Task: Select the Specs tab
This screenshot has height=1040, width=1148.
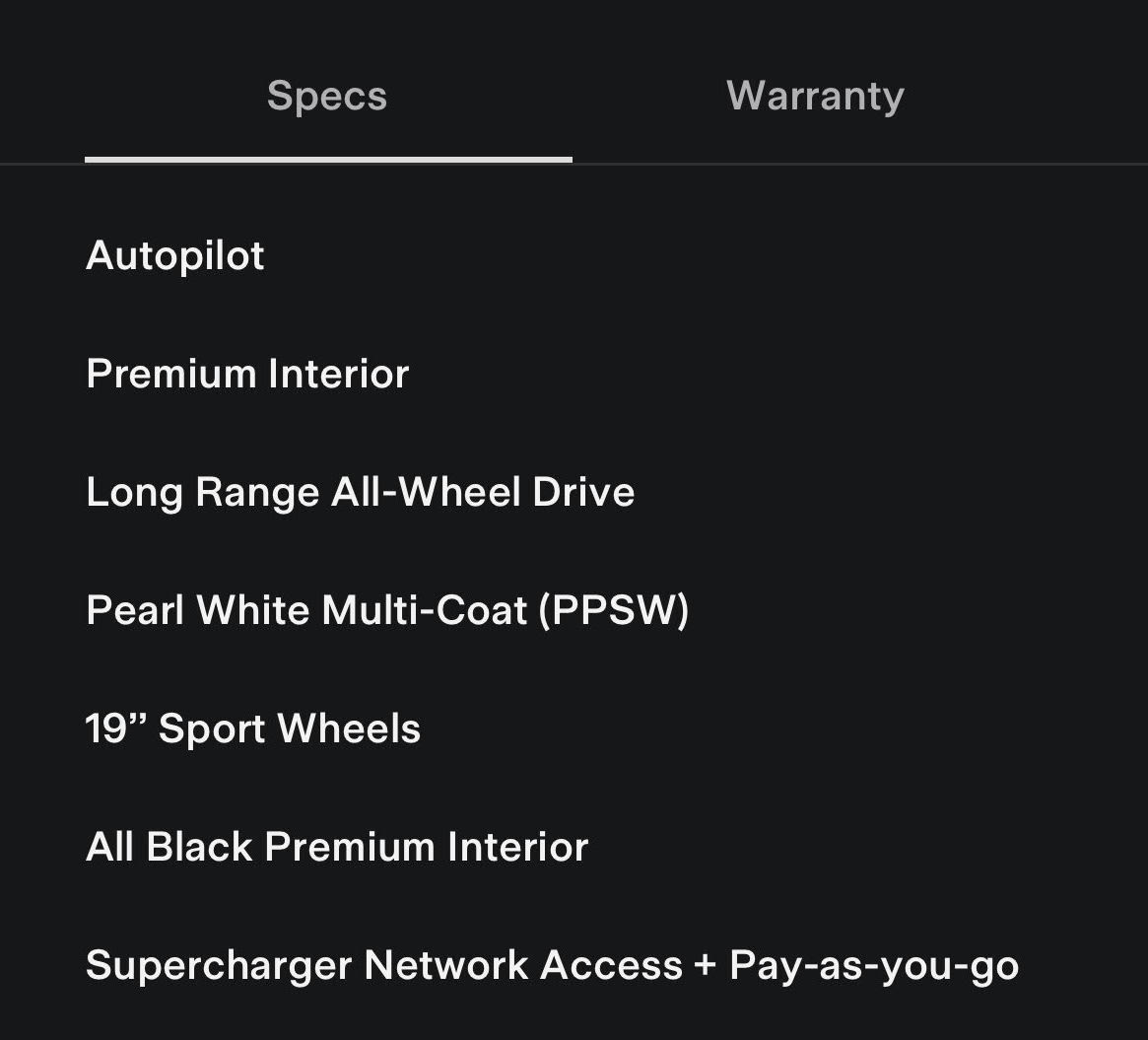Action: tap(327, 97)
